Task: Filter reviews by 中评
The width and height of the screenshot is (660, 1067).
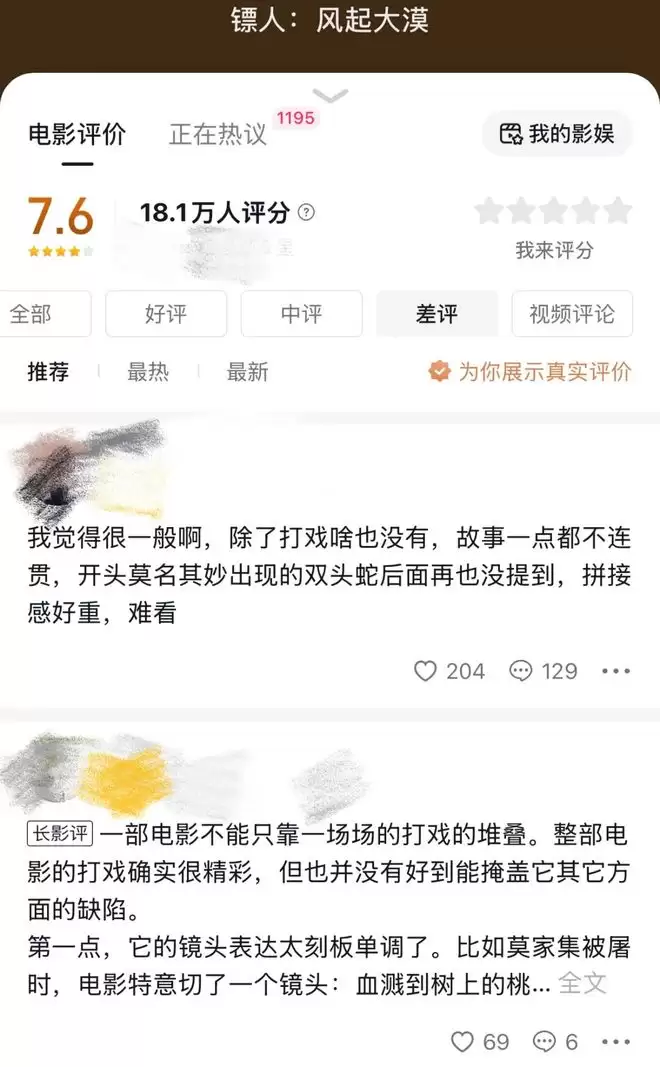Action: pos(301,314)
